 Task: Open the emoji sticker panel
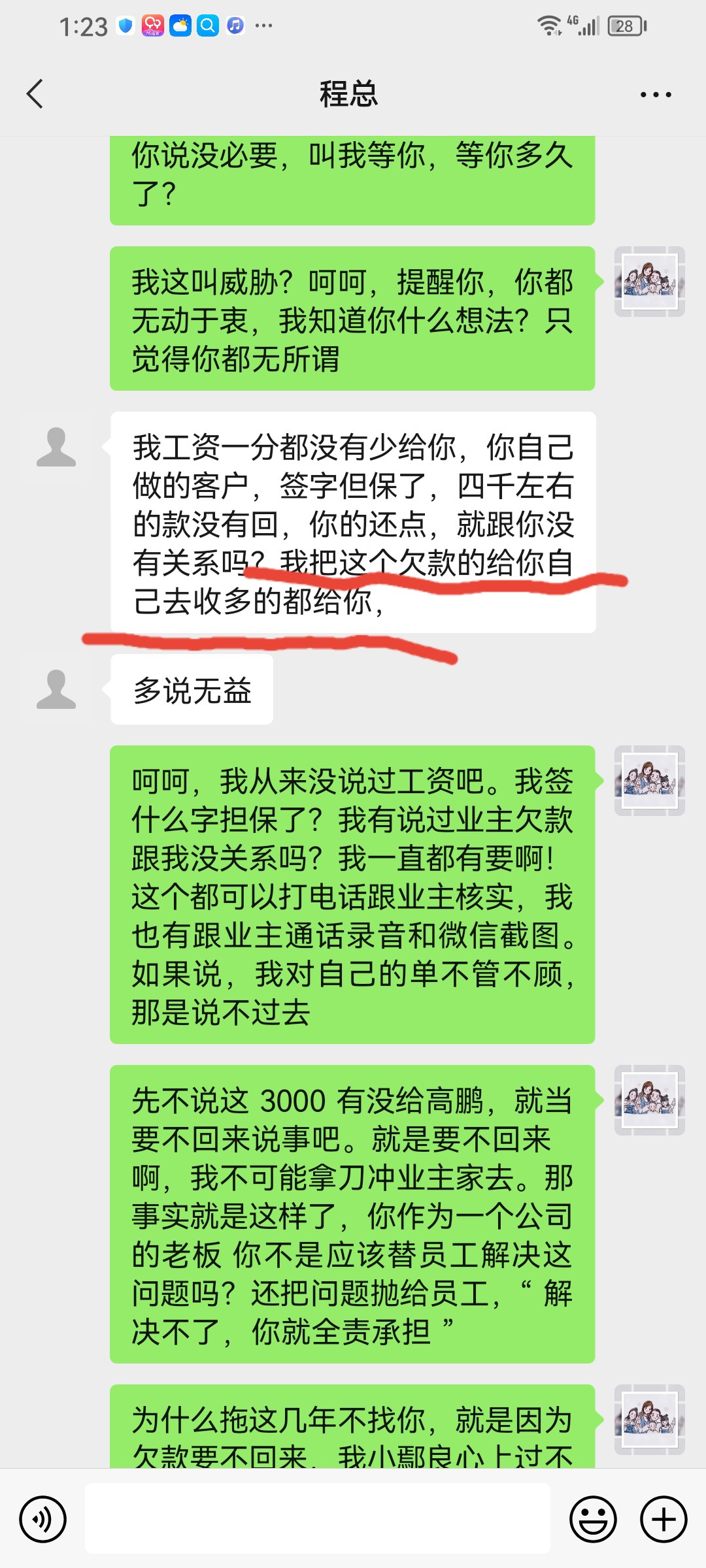(x=593, y=1519)
